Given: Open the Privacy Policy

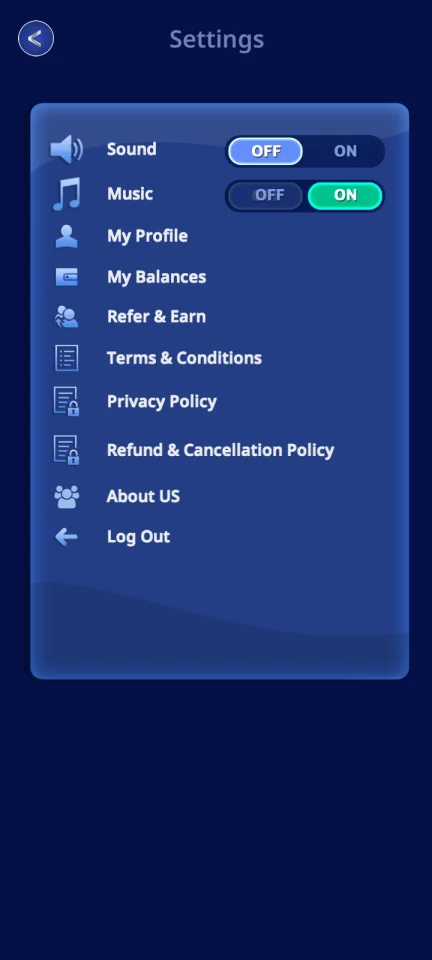Looking at the screenshot, I should (162, 402).
